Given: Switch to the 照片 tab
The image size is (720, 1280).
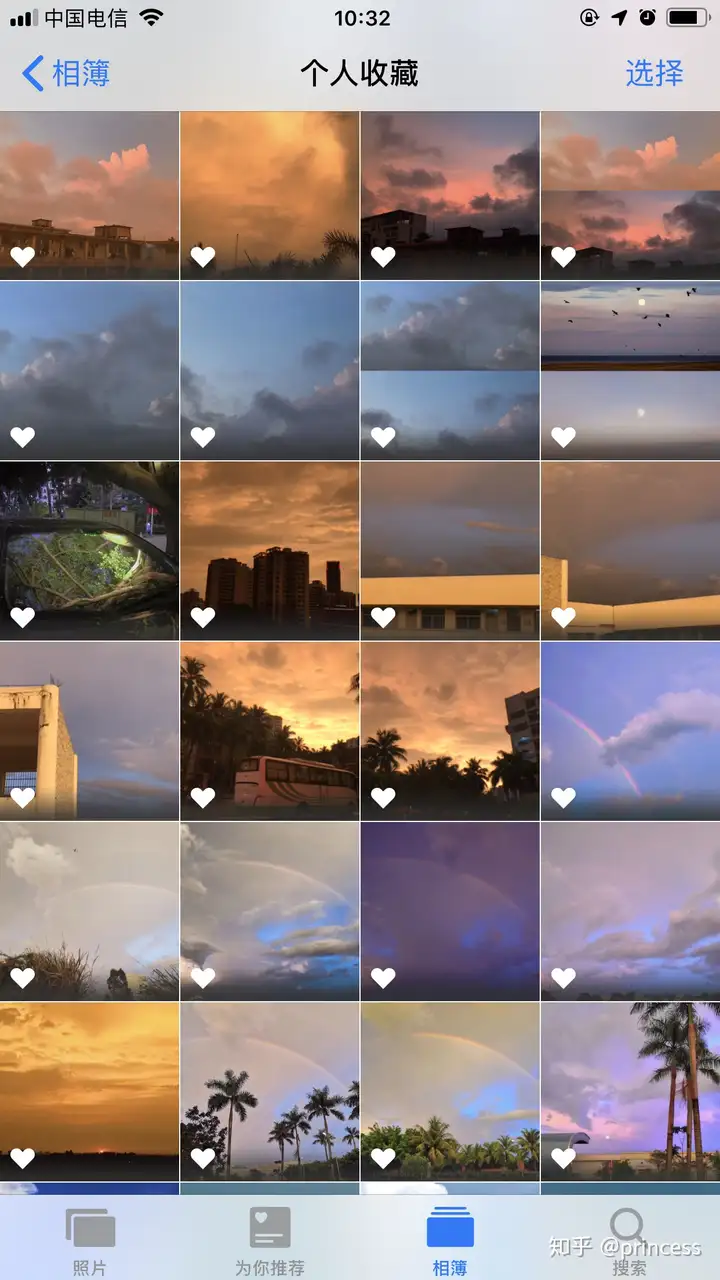Looking at the screenshot, I should click(x=90, y=1240).
